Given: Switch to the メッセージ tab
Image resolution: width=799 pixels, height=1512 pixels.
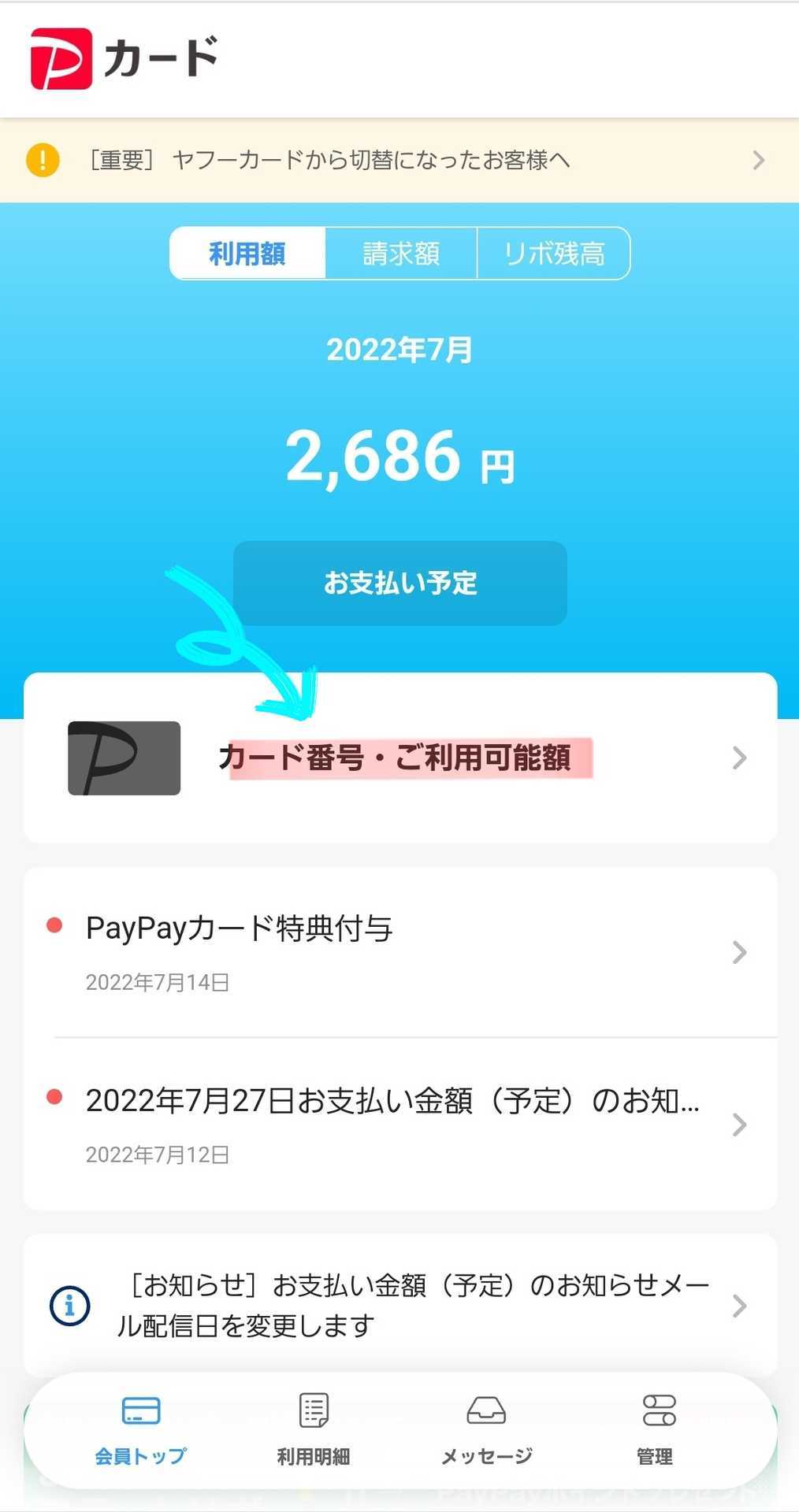Looking at the screenshot, I should 486,1431.
